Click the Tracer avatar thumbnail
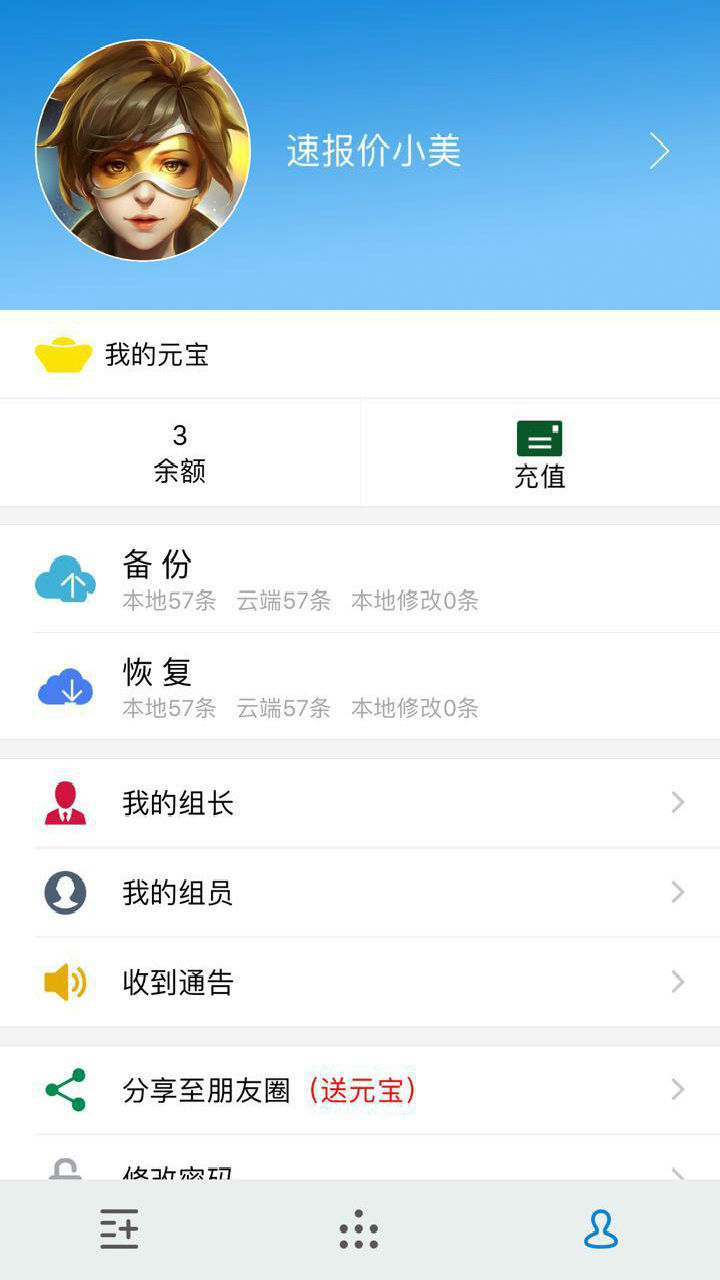This screenshot has width=720, height=1280. [x=143, y=150]
